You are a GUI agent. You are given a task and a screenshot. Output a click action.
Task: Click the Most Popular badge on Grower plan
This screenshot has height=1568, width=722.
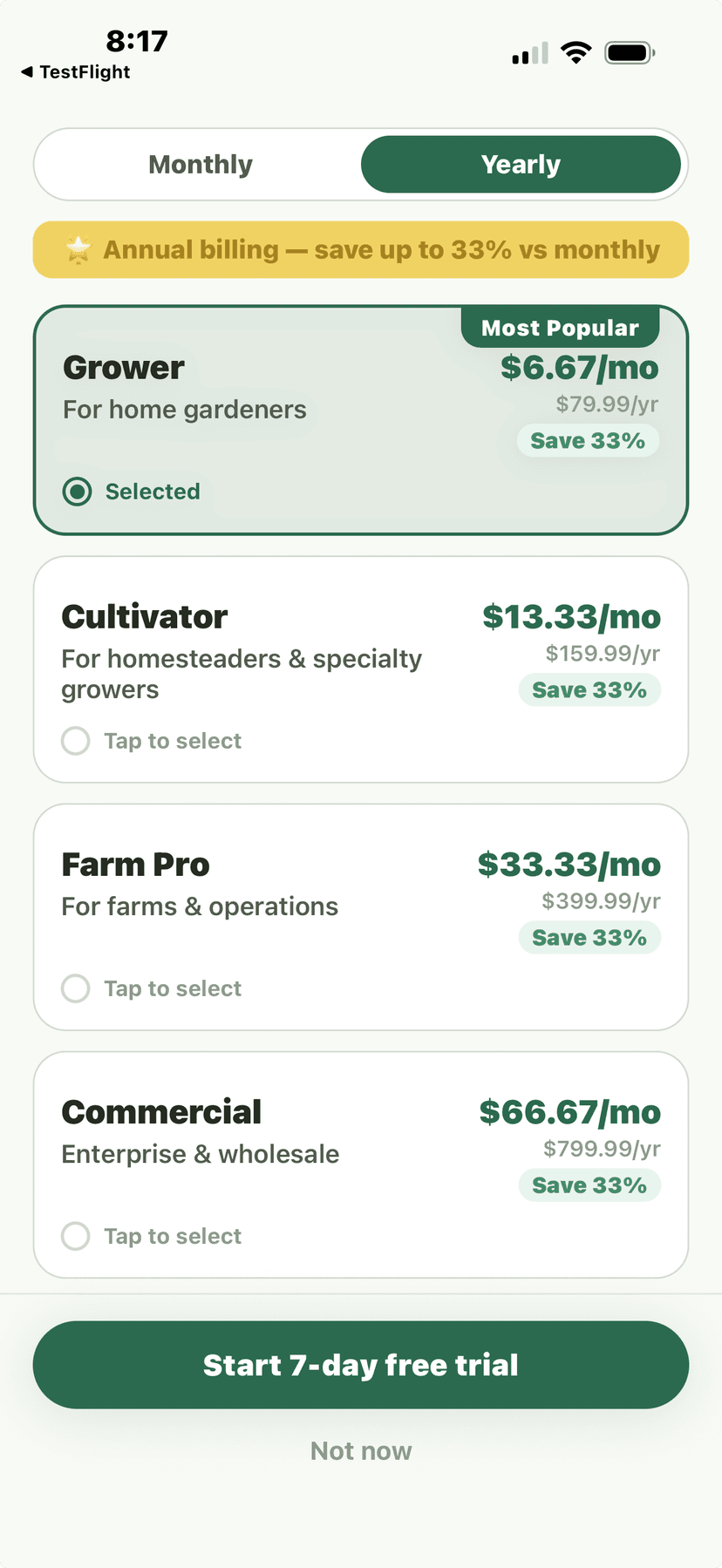pyautogui.click(x=559, y=328)
